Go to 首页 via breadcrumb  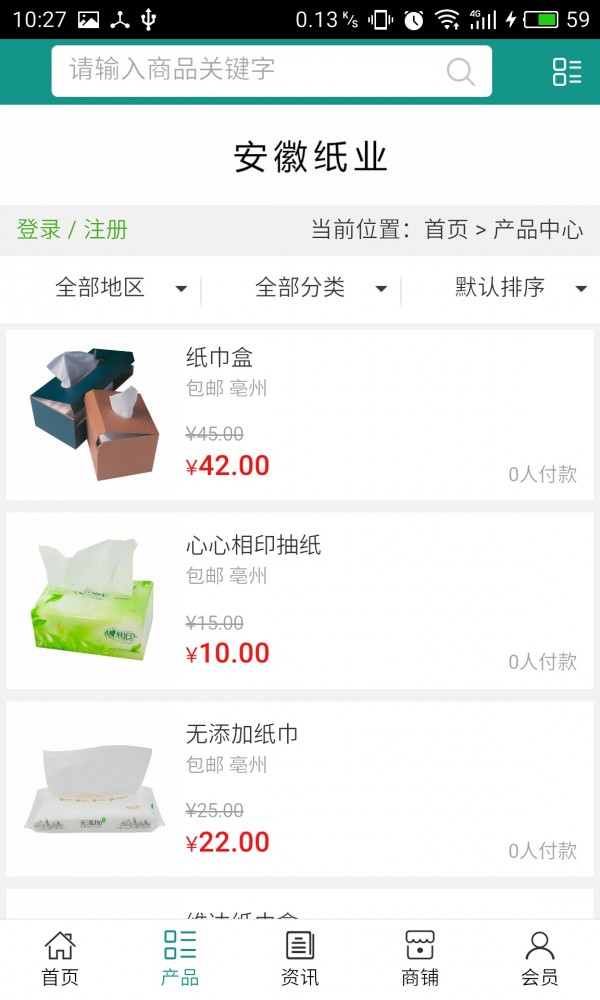(x=446, y=230)
